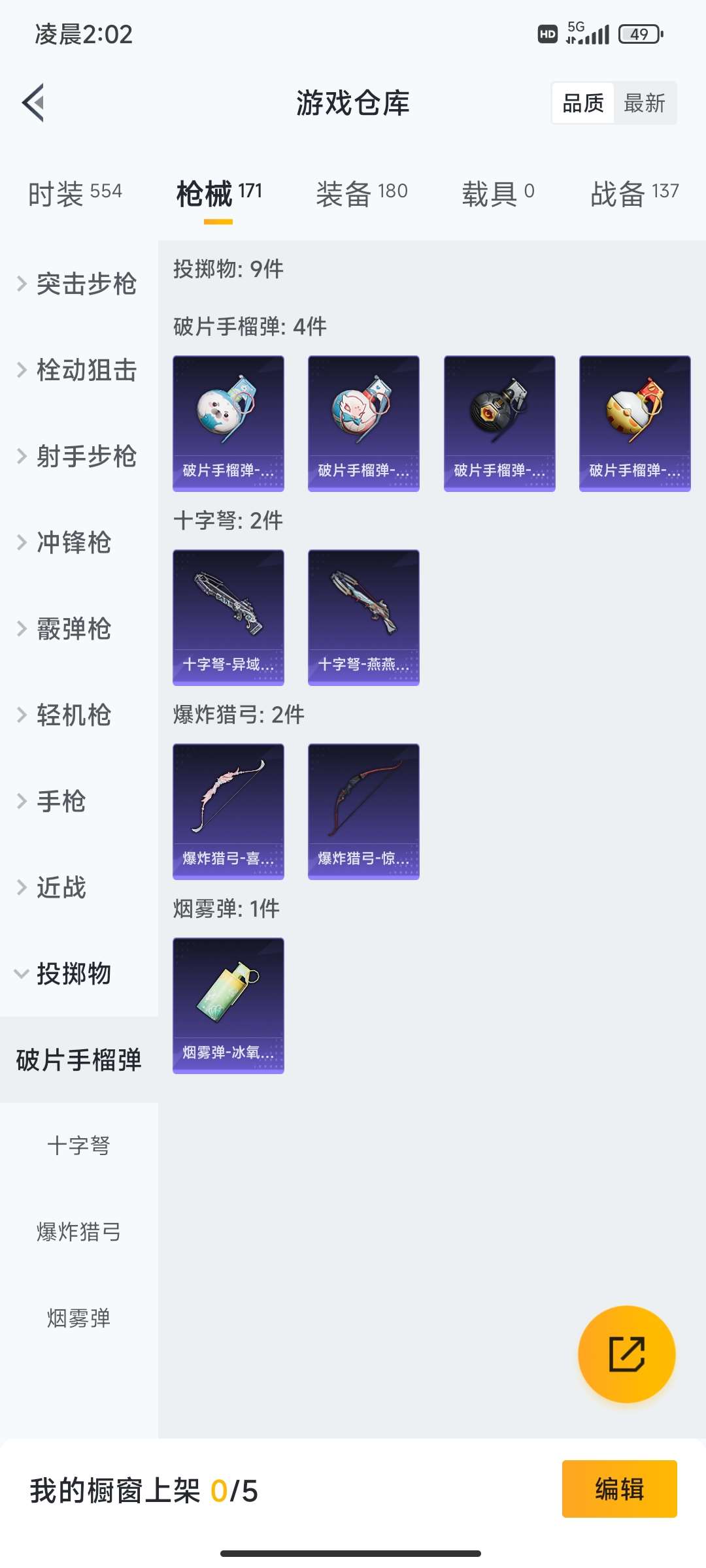Open the 战备 tab
This screenshot has height=1568, width=706.
click(634, 193)
